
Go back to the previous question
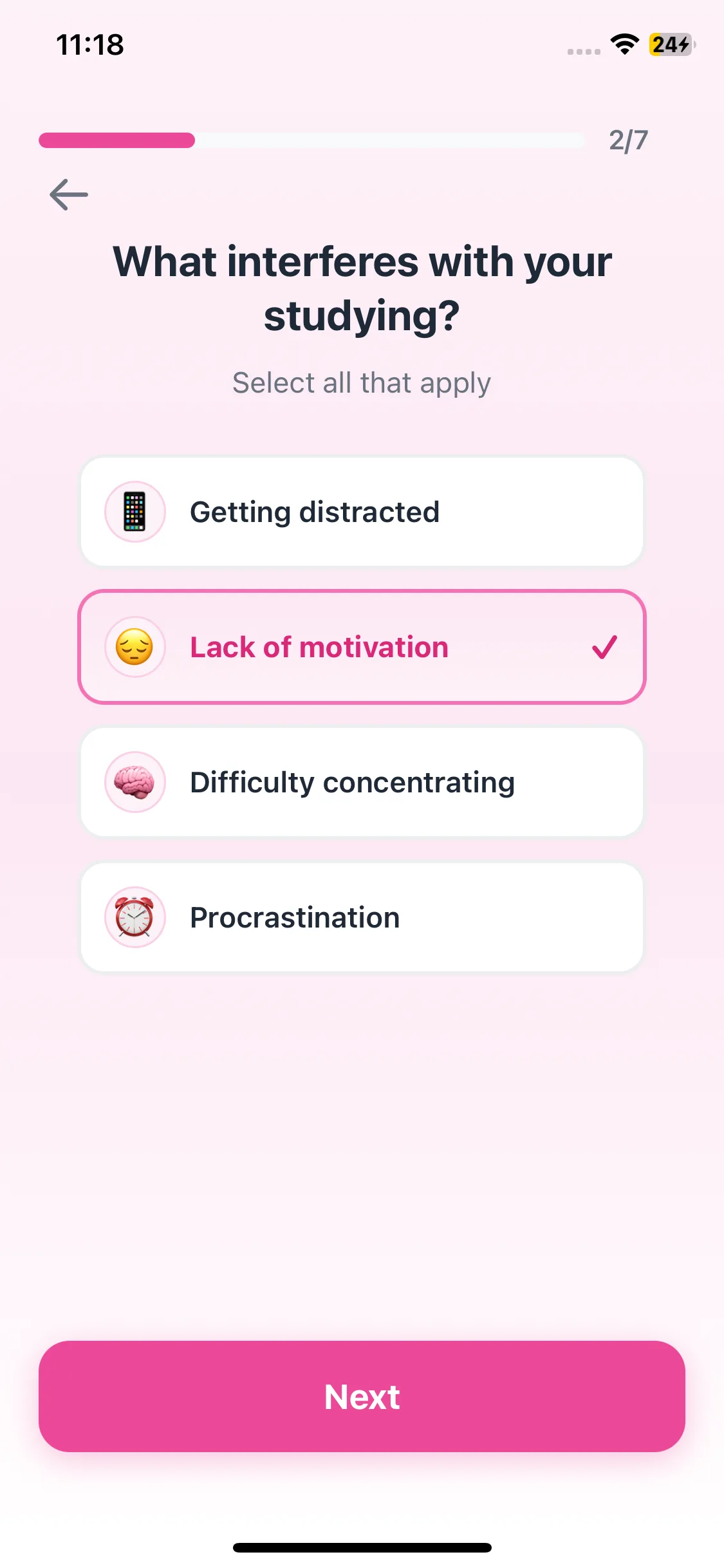pos(69,194)
